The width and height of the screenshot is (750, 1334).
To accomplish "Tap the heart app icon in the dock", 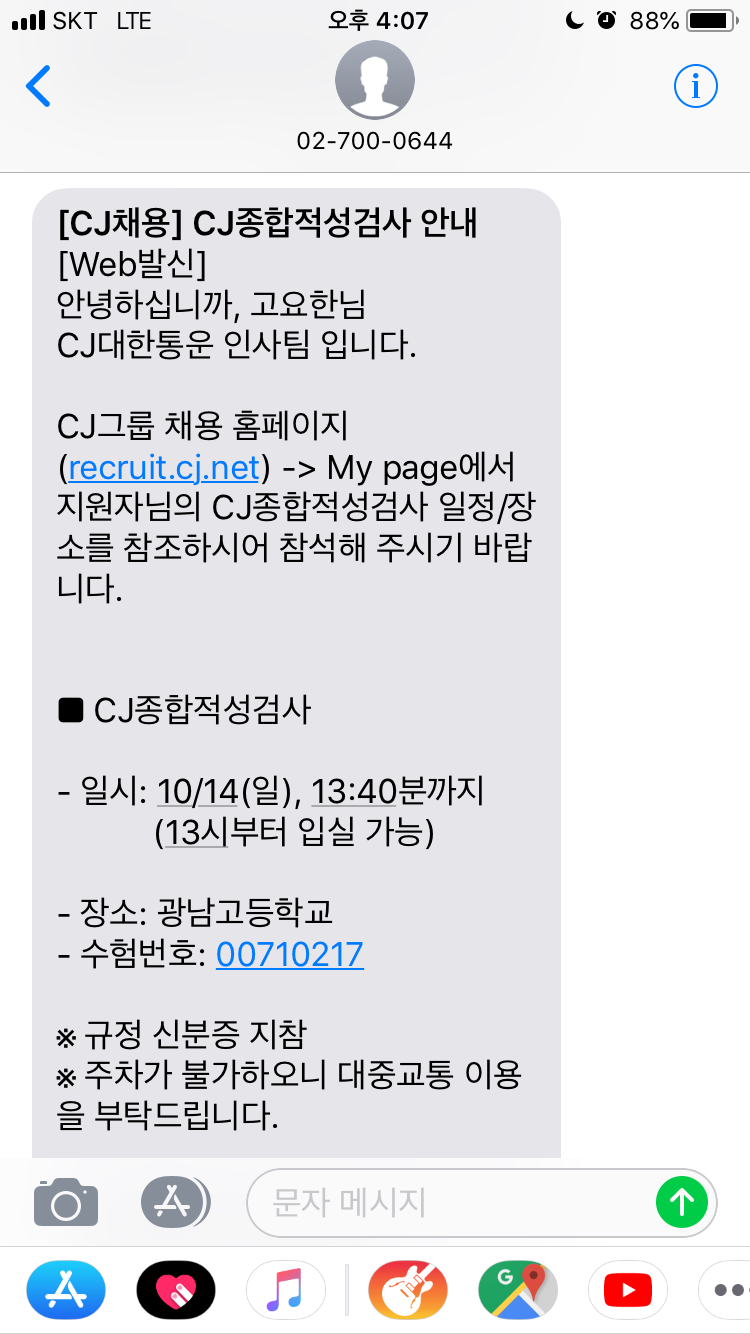I will coord(175,1289).
